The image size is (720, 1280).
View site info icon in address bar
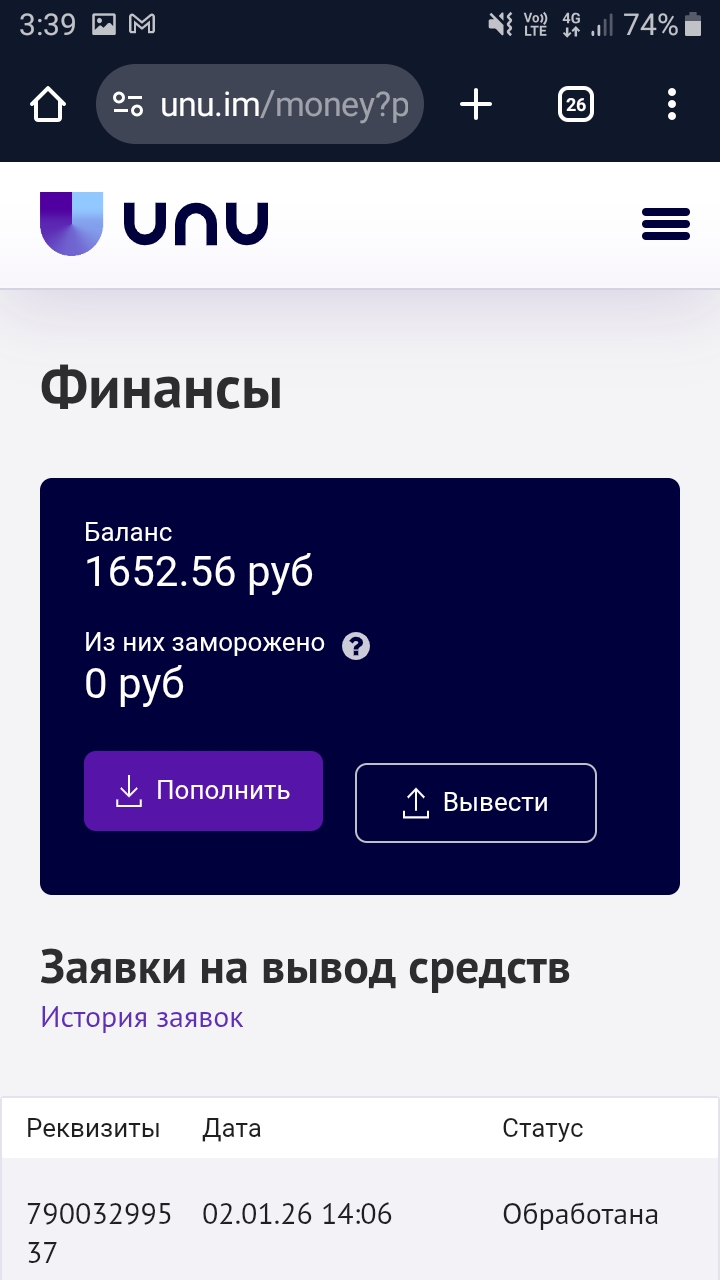coord(128,105)
